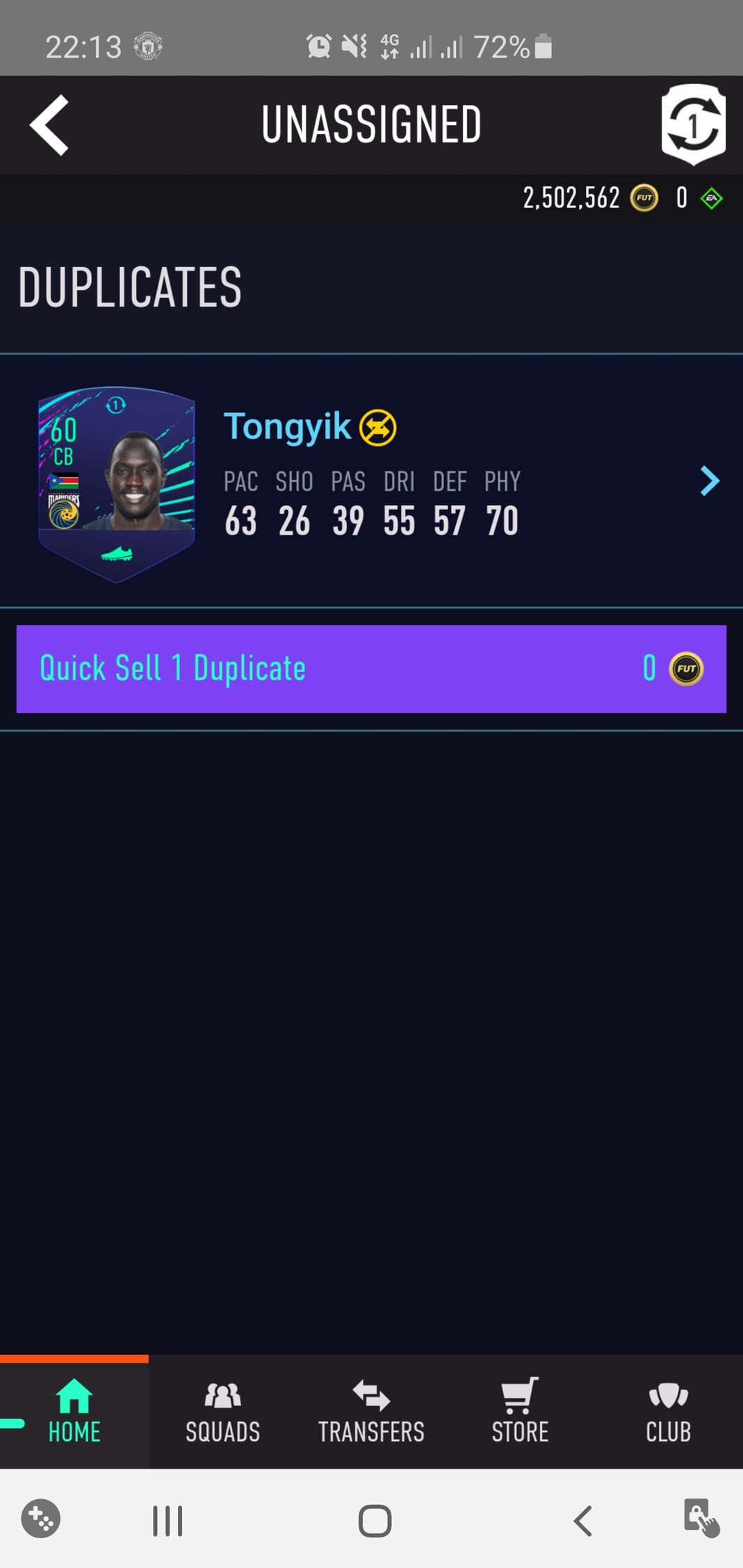Expand Tongyik details with the chevron

709,481
